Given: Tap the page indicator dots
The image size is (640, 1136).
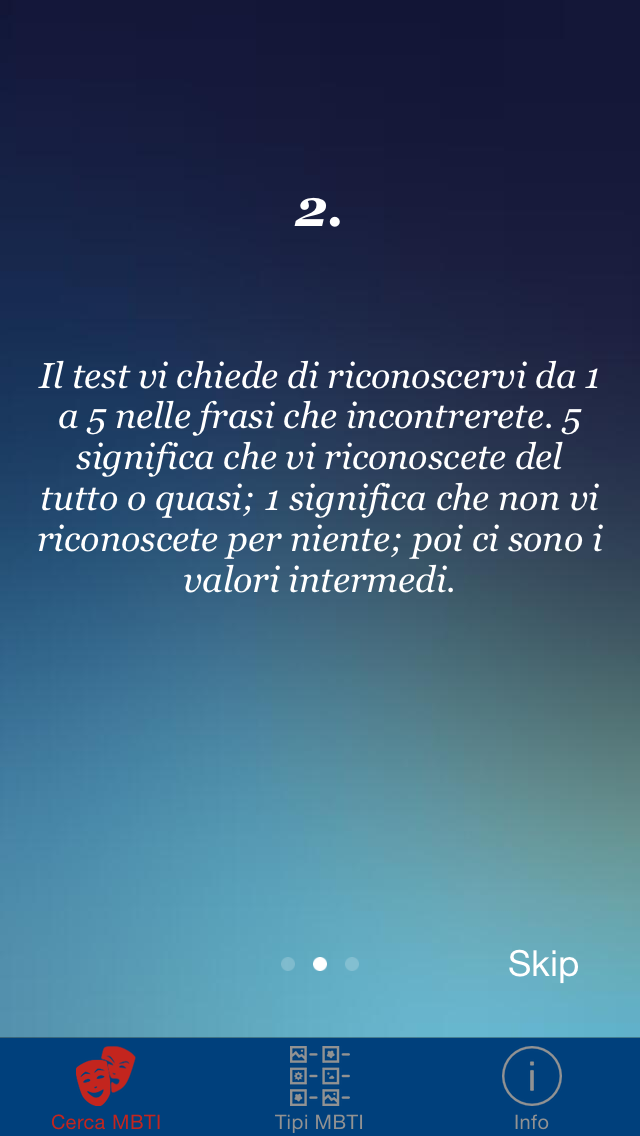Looking at the screenshot, I should pyautogui.click(x=320, y=964).
